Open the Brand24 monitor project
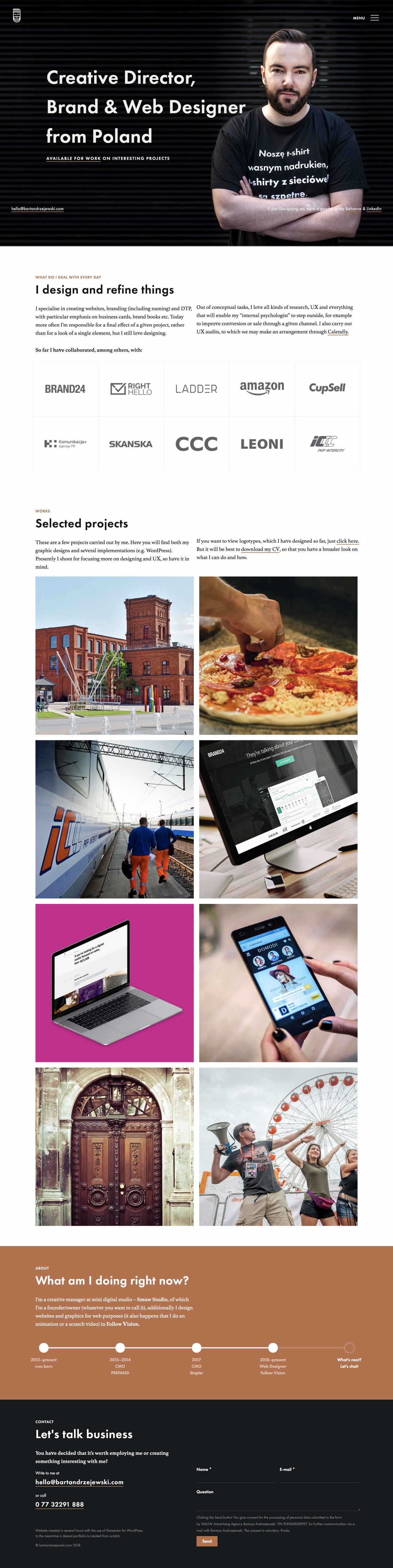Image resolution: width=393 pixels, height=1568 pixels. click(278, 819)
